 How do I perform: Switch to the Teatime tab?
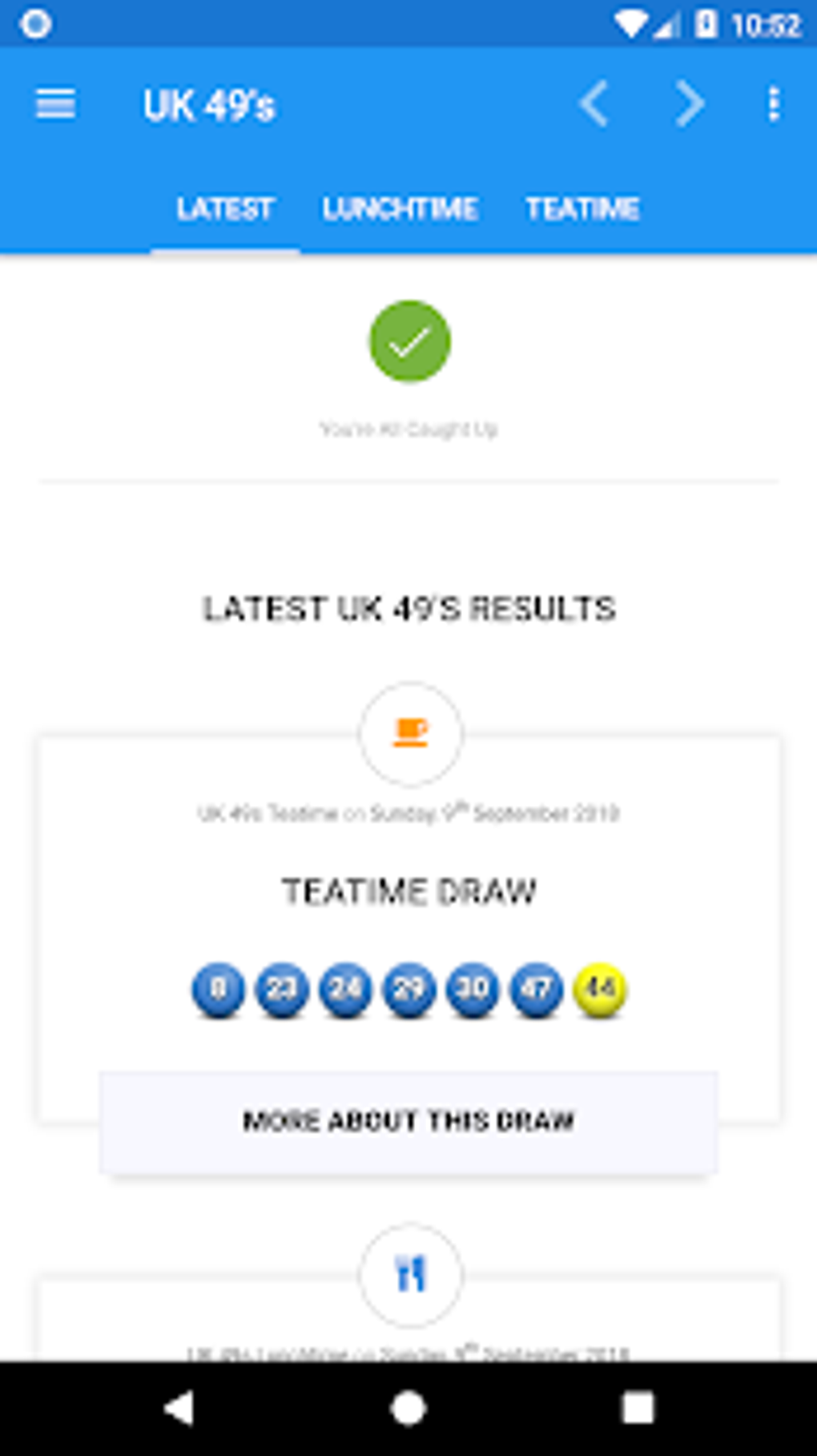582,209
